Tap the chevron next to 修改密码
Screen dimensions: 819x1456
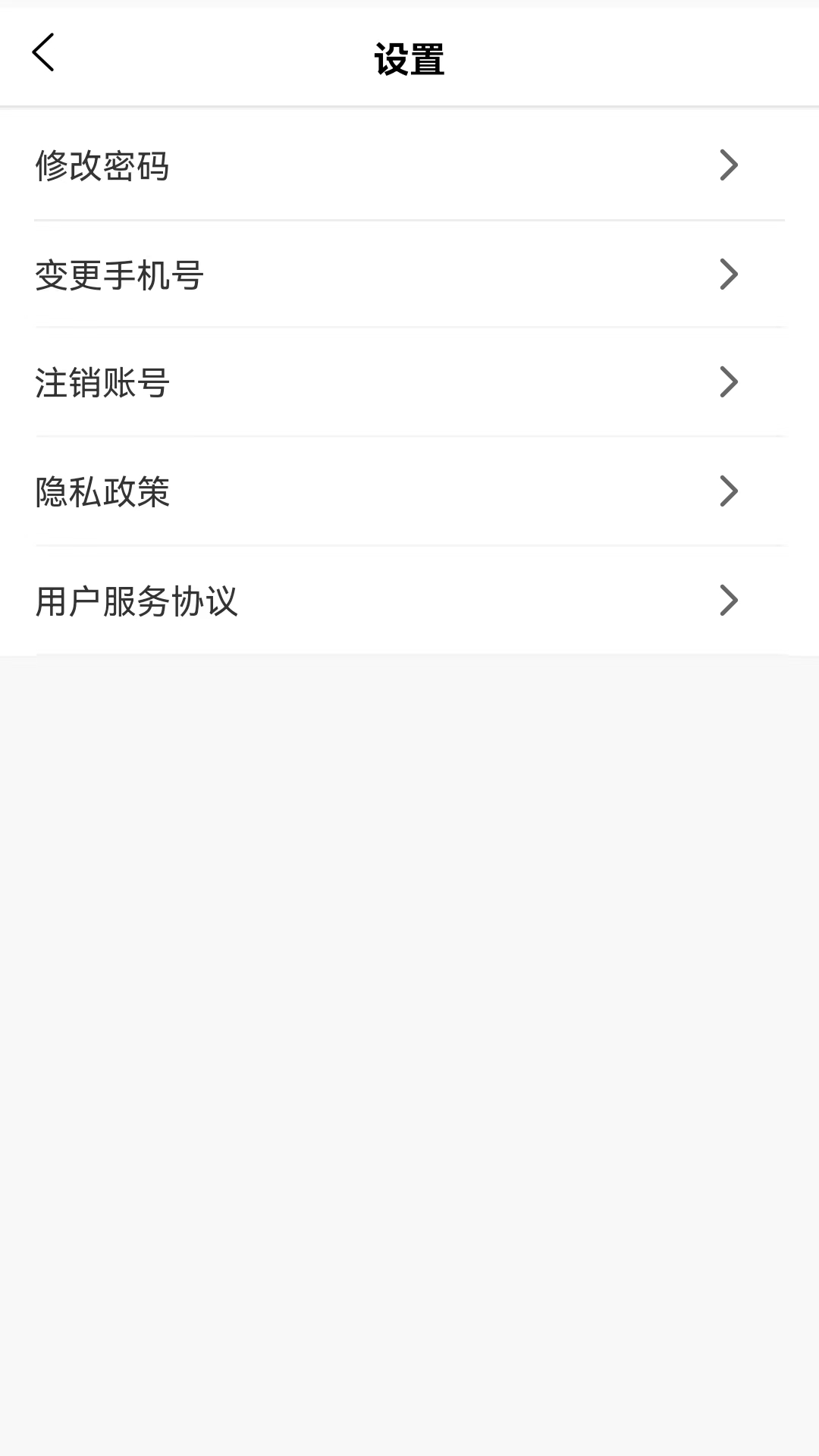(729, 165)
